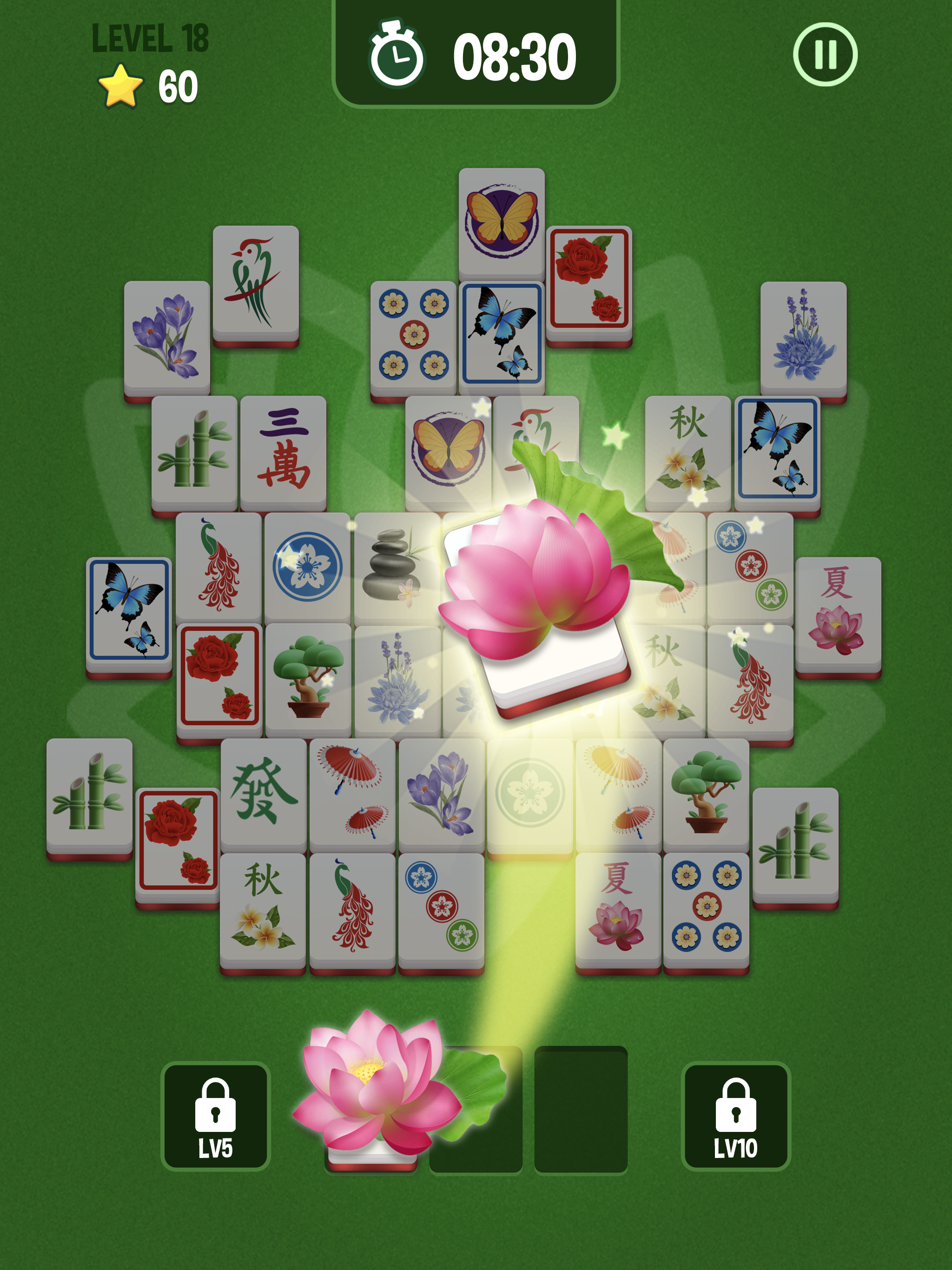
Task: Tap the locked LV10 booster
Action: coord(735,1117)
